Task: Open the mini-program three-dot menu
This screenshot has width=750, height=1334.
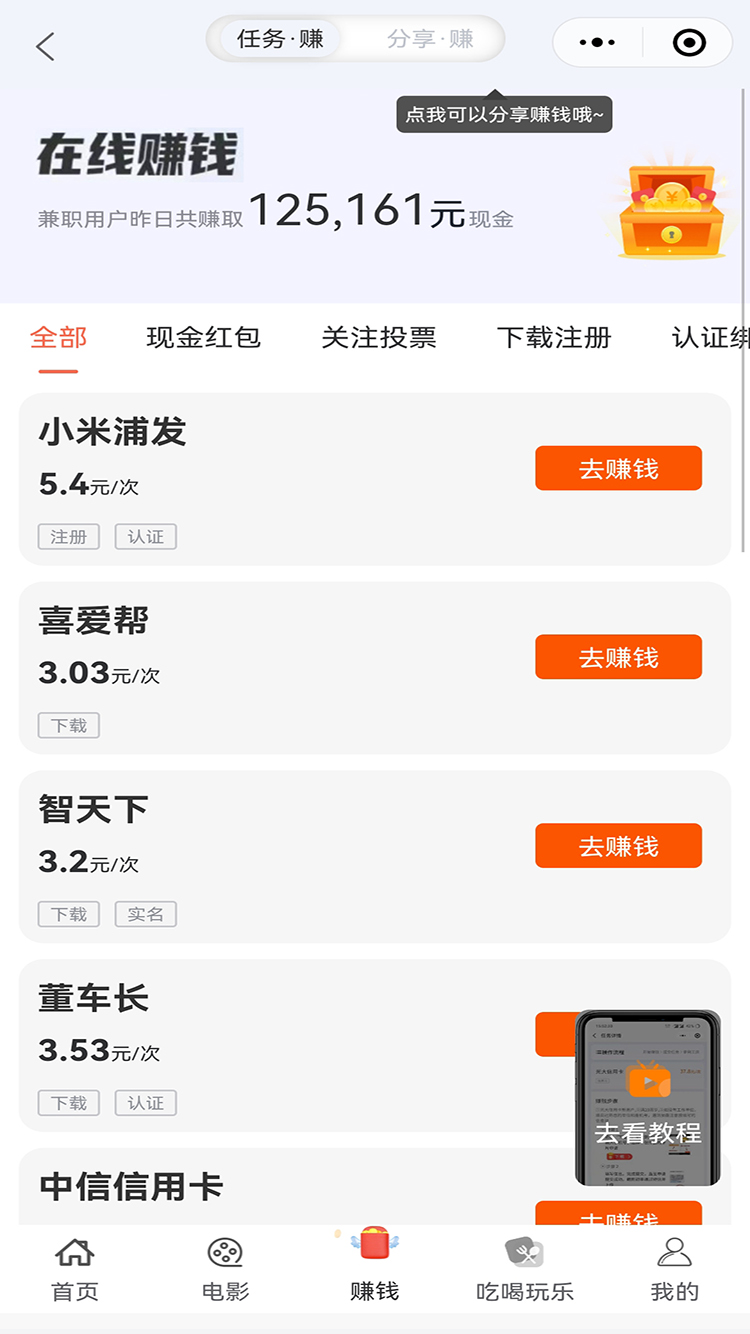Action: point(597,42)
